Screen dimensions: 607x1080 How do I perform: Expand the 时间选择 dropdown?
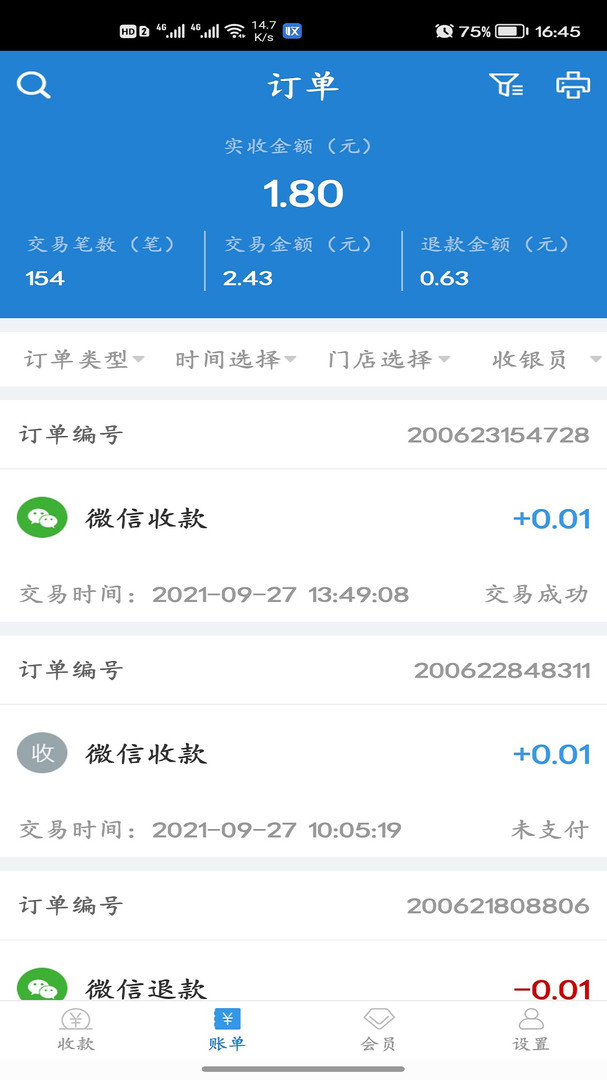tap(235, 360)
